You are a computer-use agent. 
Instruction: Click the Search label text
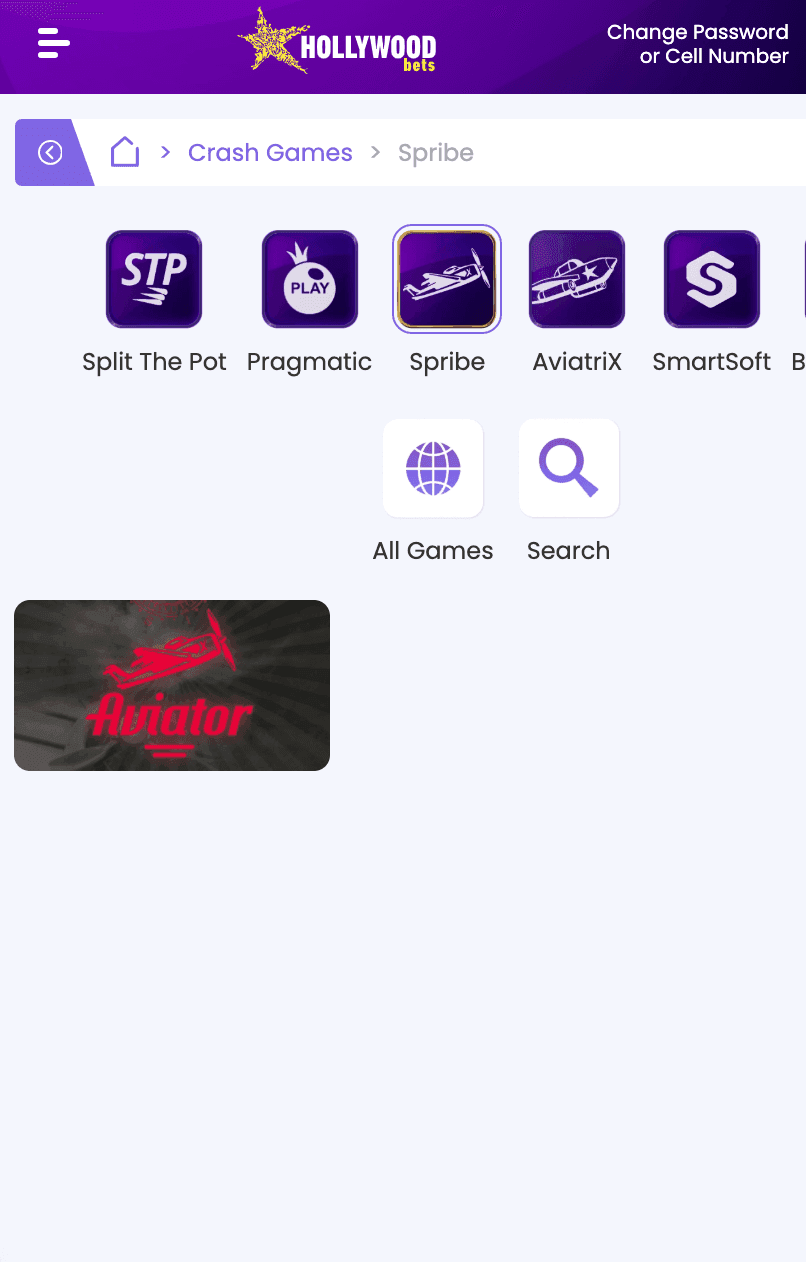point(568,550)
